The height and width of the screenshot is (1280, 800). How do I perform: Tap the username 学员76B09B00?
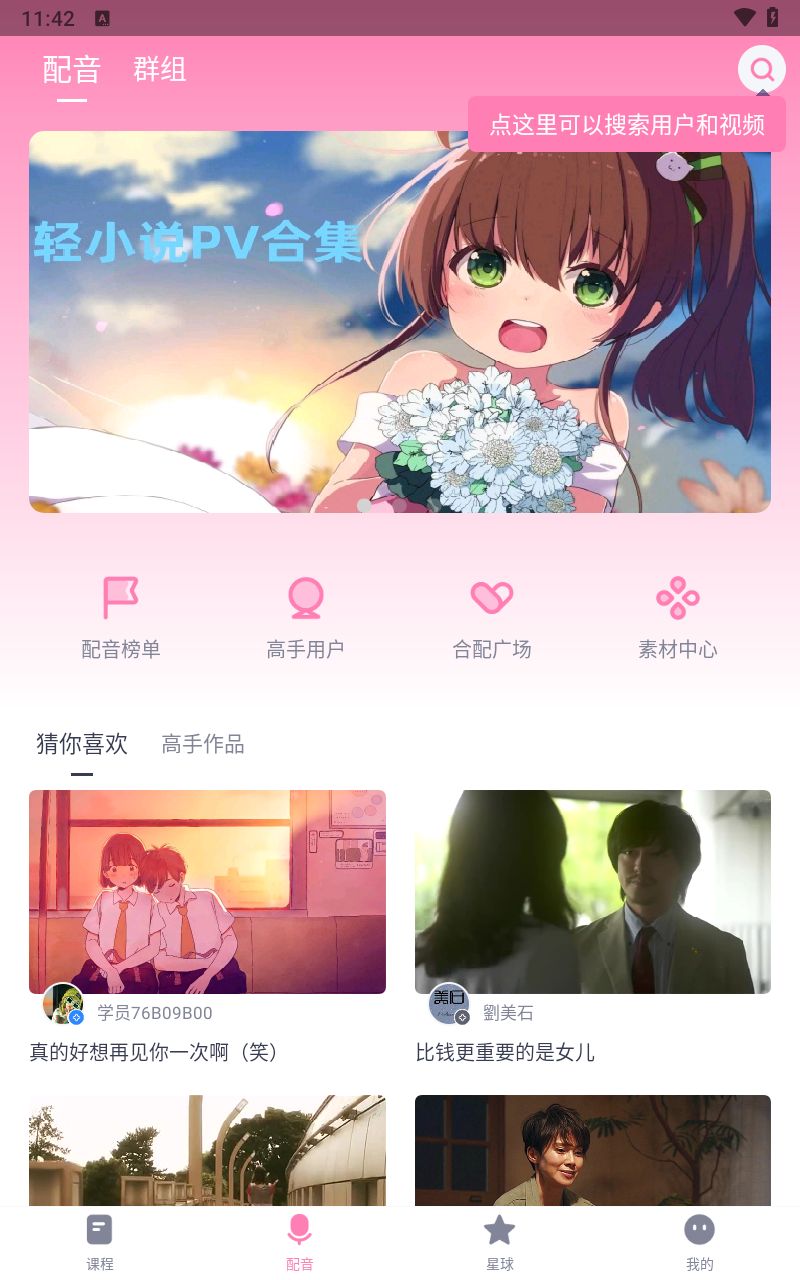pos(153,1012)
